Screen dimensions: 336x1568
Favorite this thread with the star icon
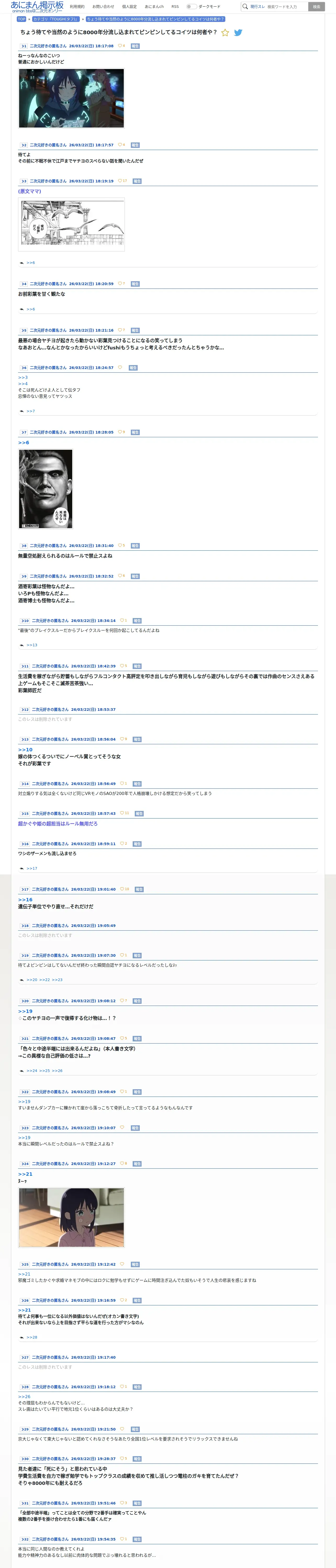point(225,32)
